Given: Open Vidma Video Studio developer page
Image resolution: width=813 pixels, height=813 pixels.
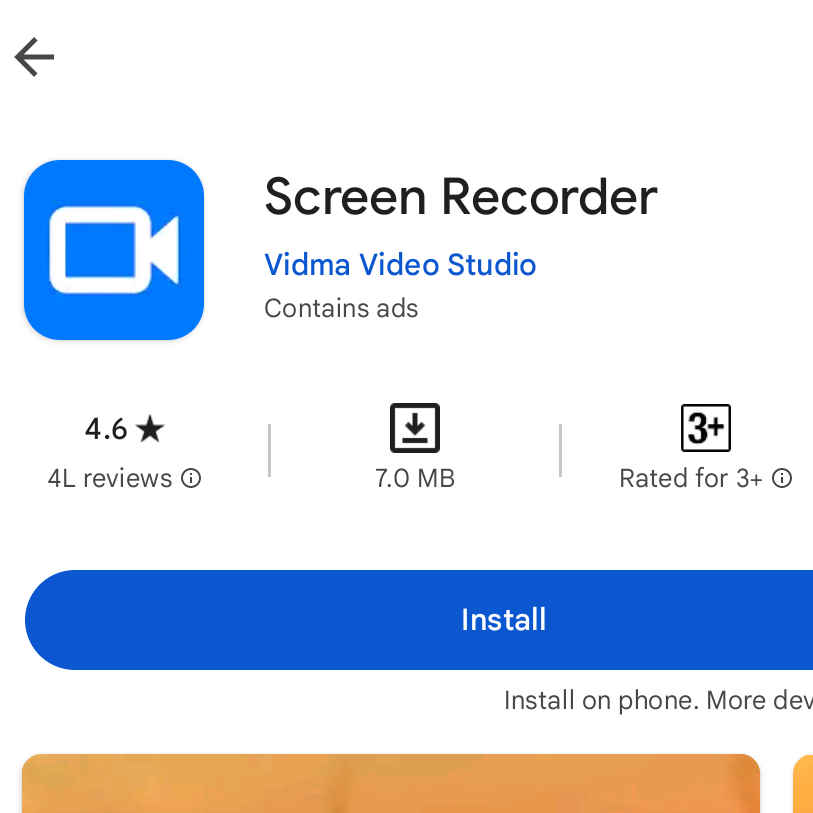Looking at the screenshot, I should click(x=400, y=265).
